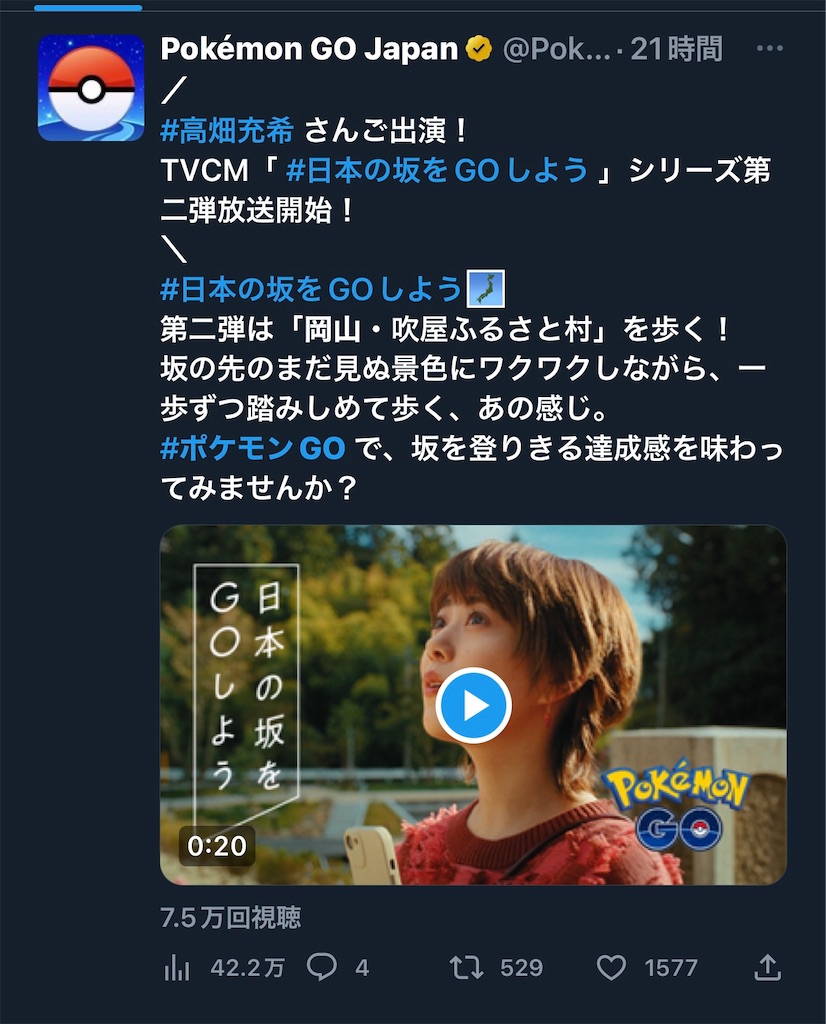Retweet the post with 529 retweets

[x=466, y=967]
